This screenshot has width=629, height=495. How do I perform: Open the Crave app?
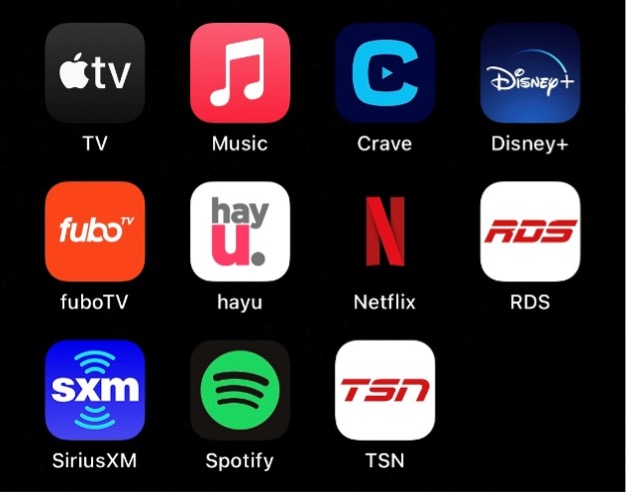(x=385, y=73)
